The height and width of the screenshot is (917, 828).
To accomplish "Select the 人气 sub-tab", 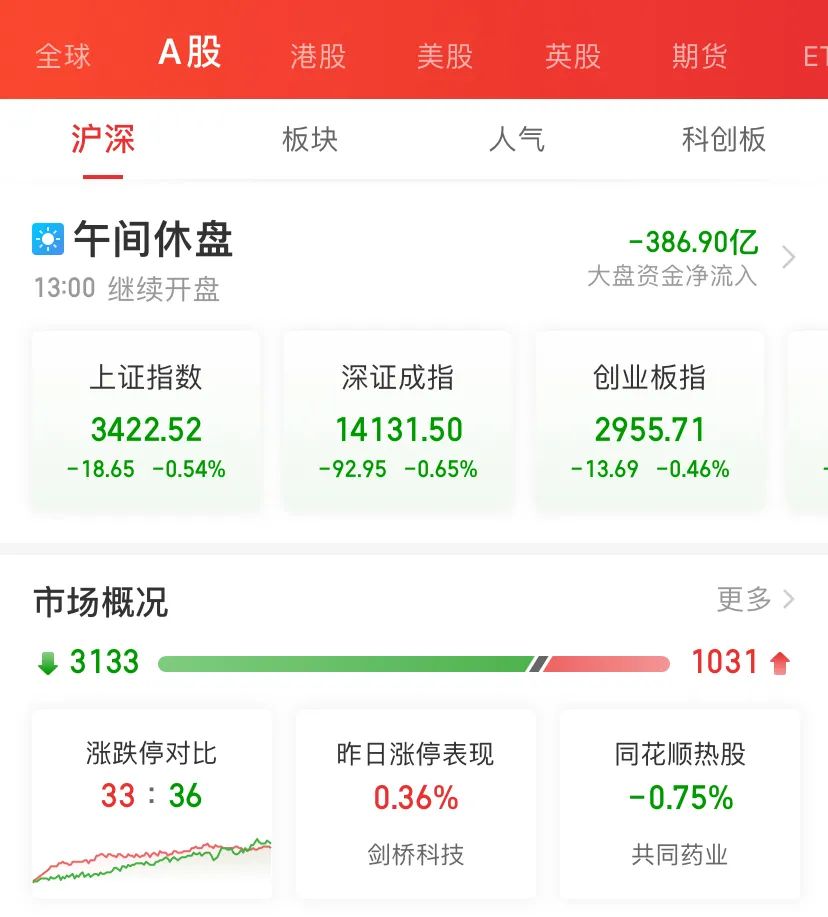I will 517,139.
